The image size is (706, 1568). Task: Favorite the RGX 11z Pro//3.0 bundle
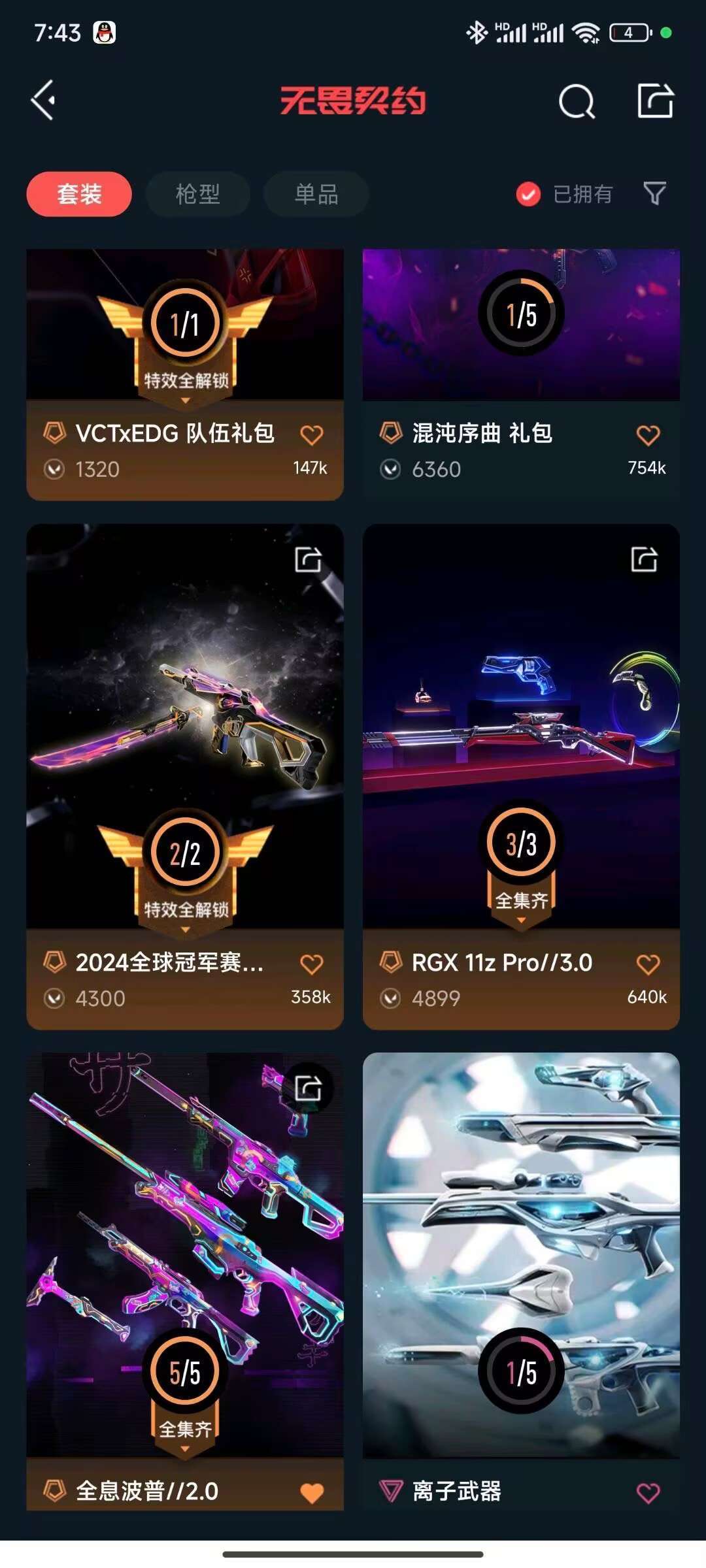click(648, 964)
